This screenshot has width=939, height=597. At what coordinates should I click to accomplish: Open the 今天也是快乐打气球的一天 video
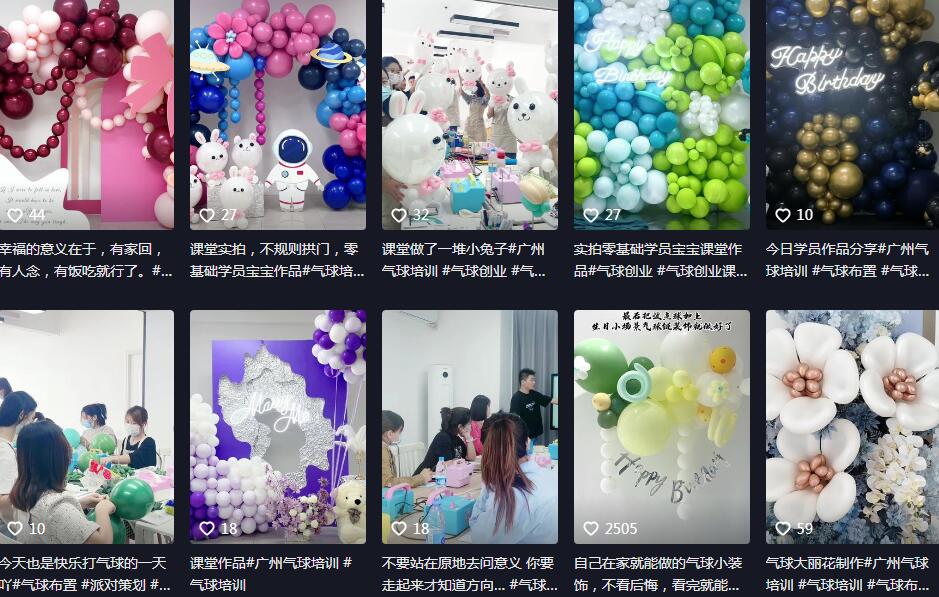pos(85,425)
